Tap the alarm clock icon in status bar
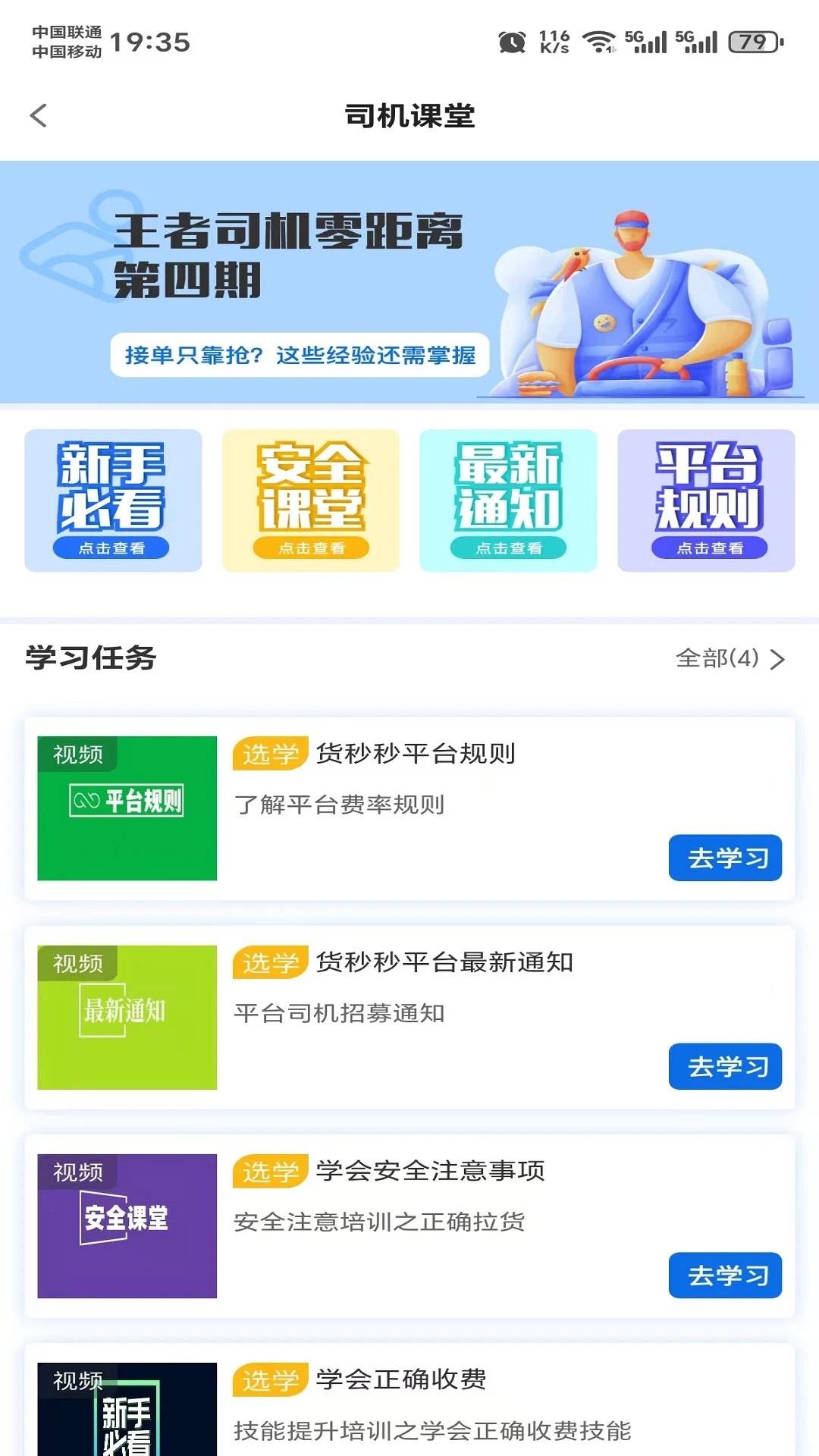819x1456 pixels. [513, 43]
